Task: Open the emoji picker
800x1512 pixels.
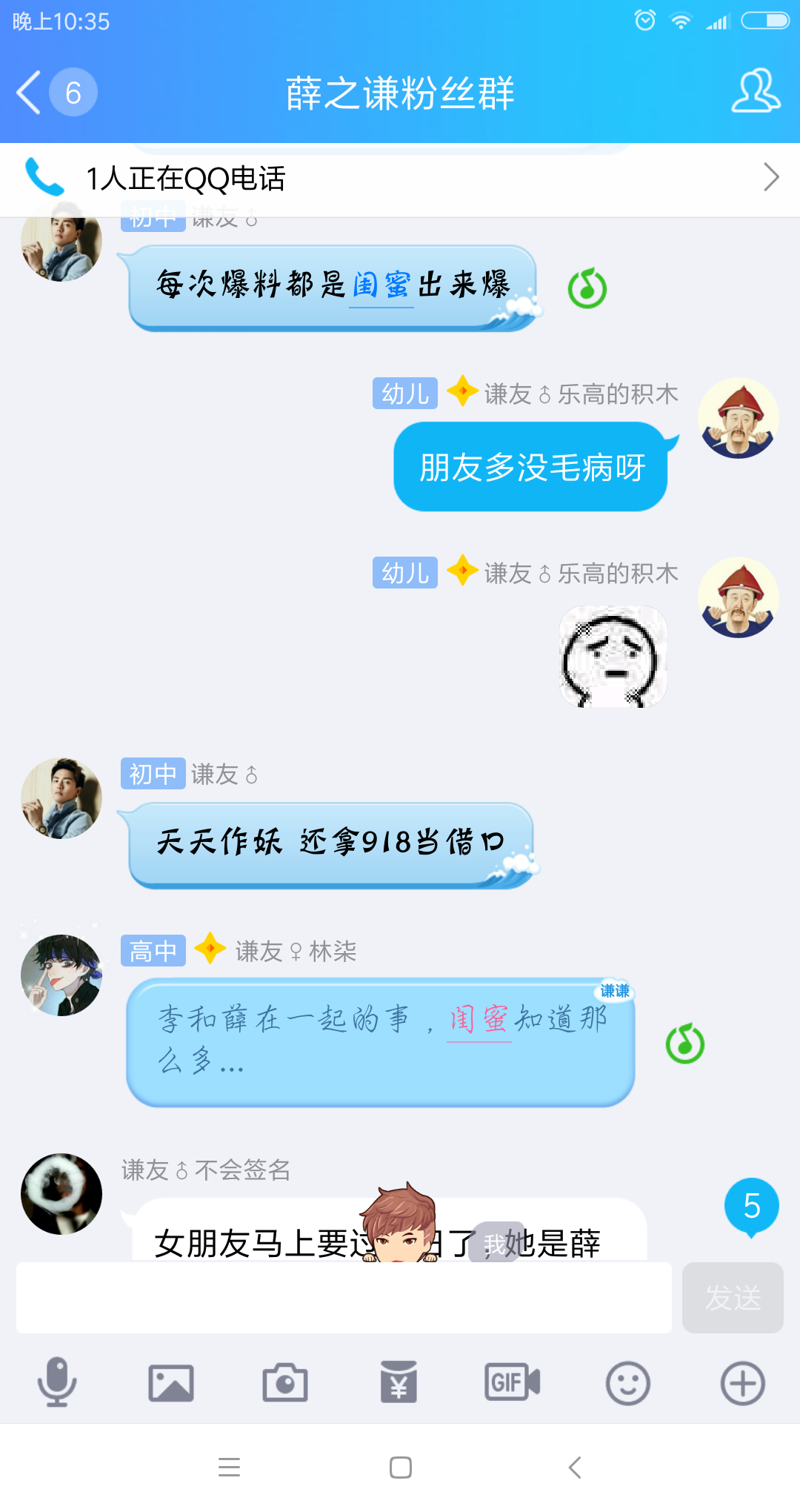Action: [x=627, y=1382]
